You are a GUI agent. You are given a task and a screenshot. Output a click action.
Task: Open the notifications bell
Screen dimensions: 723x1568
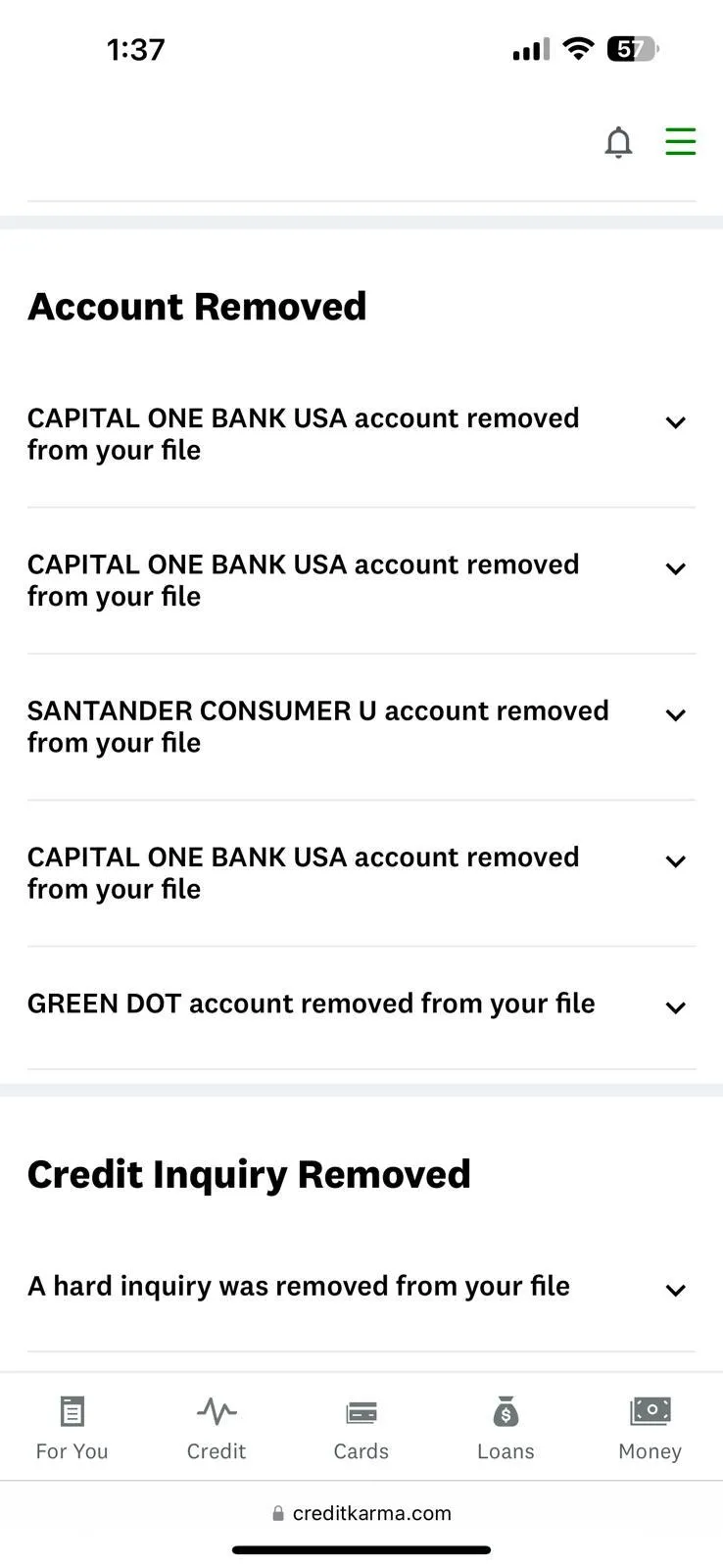coord(618,143)
